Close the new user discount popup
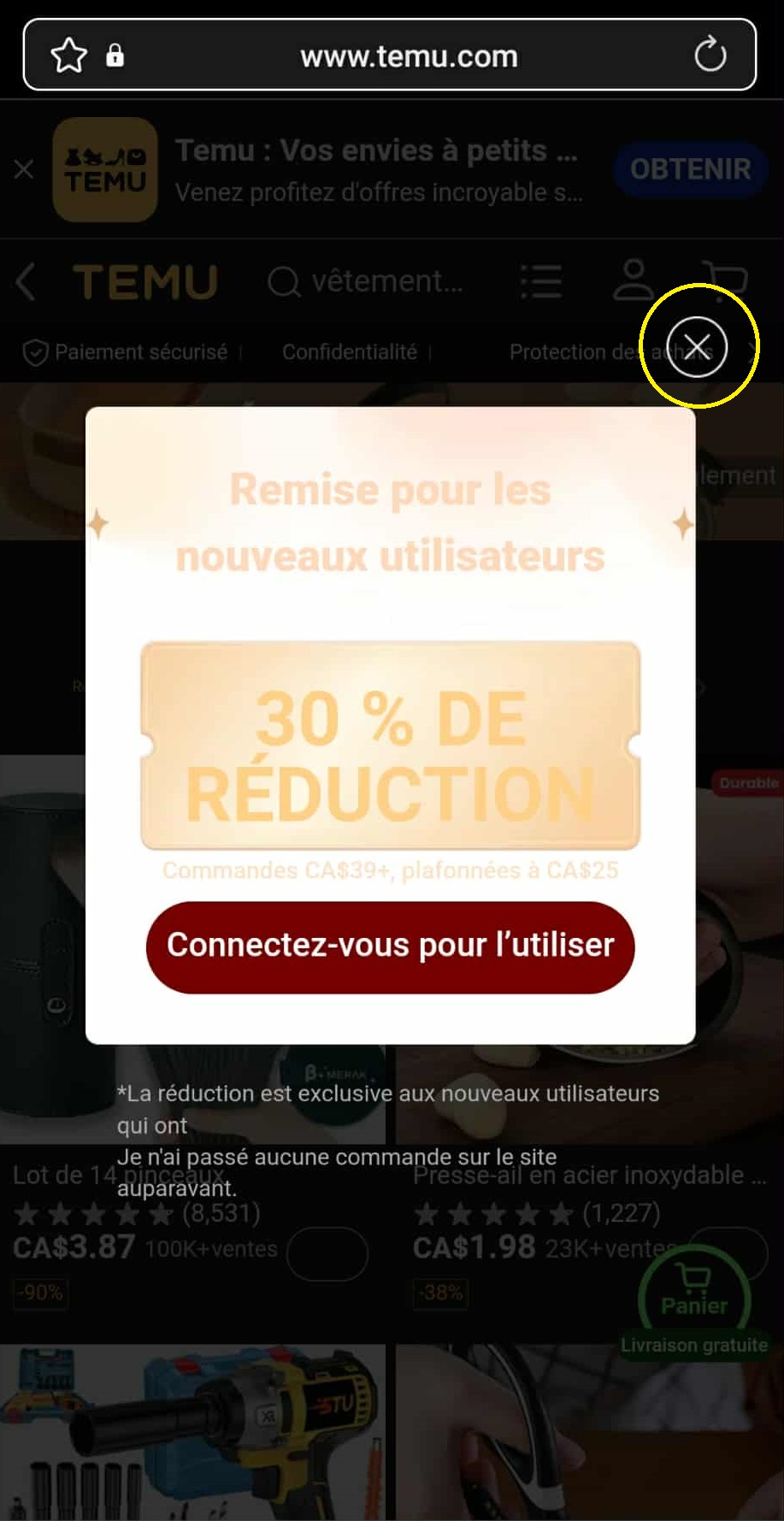784x1521 pixels. pos(697,347)
